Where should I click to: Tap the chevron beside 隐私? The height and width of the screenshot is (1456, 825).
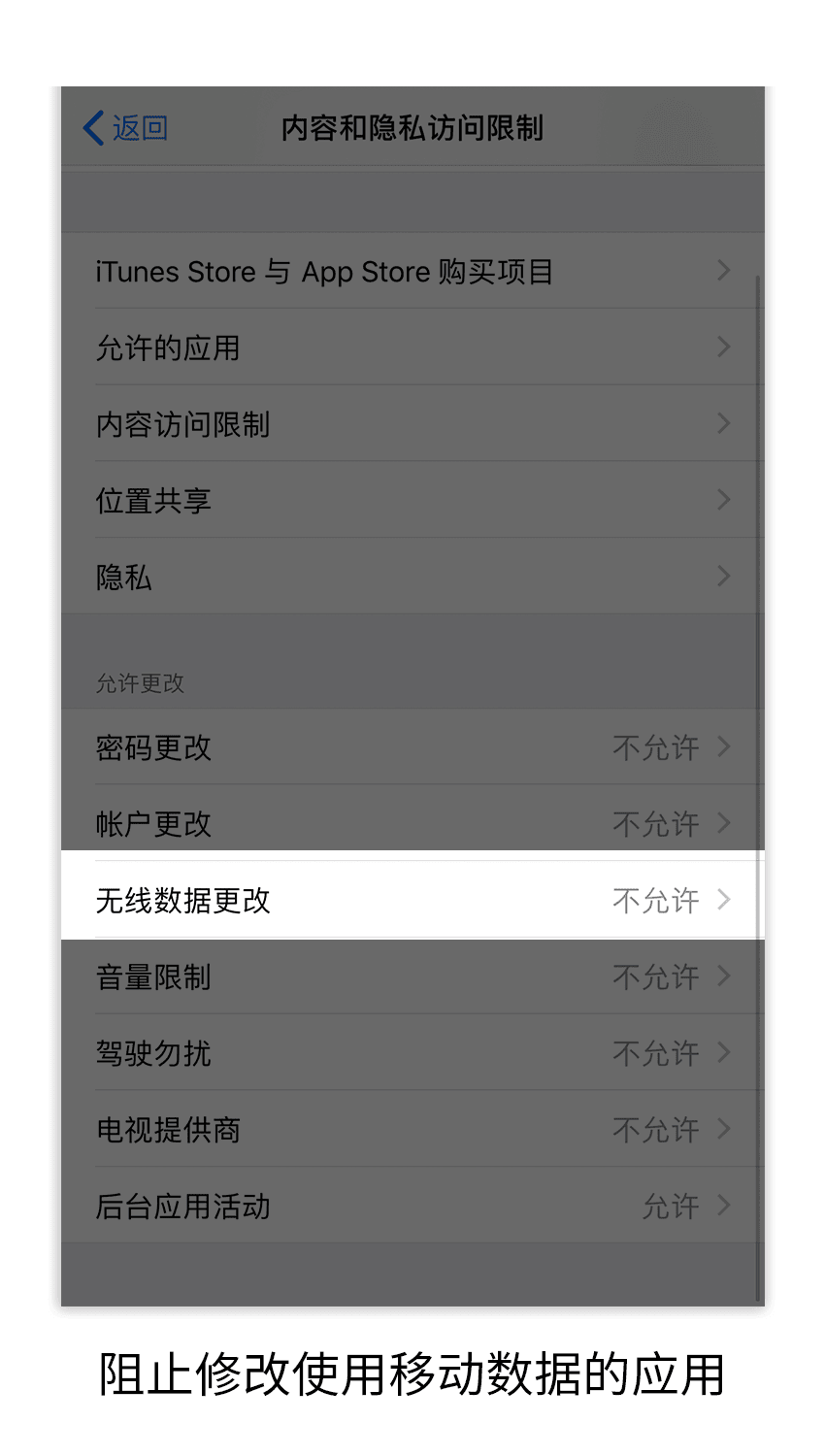point(724,577)
